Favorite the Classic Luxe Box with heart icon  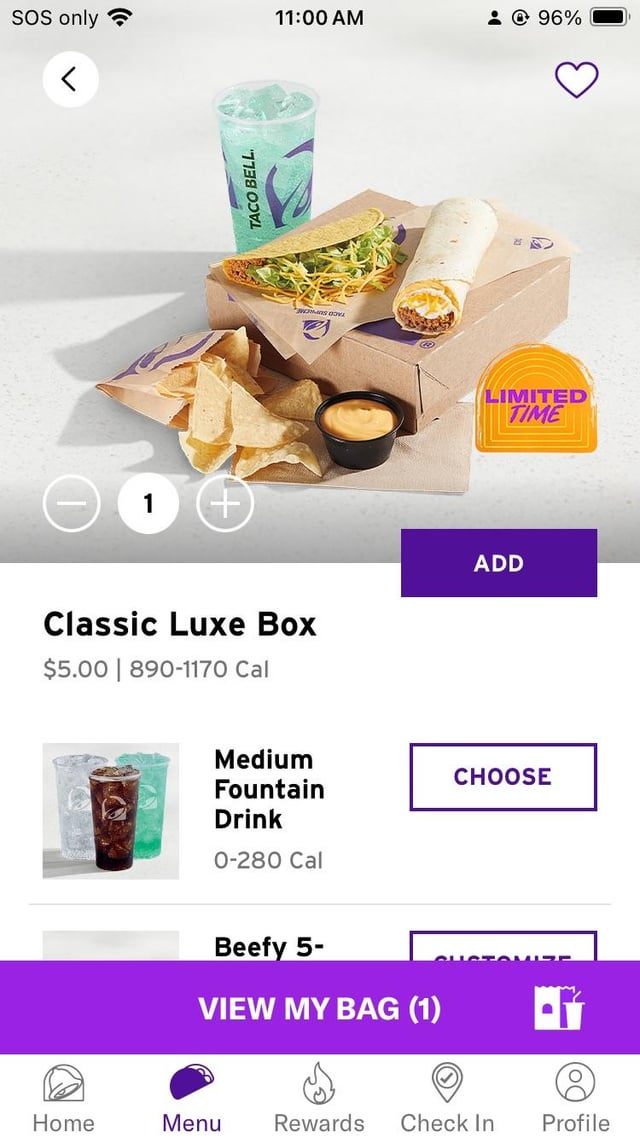576,80
